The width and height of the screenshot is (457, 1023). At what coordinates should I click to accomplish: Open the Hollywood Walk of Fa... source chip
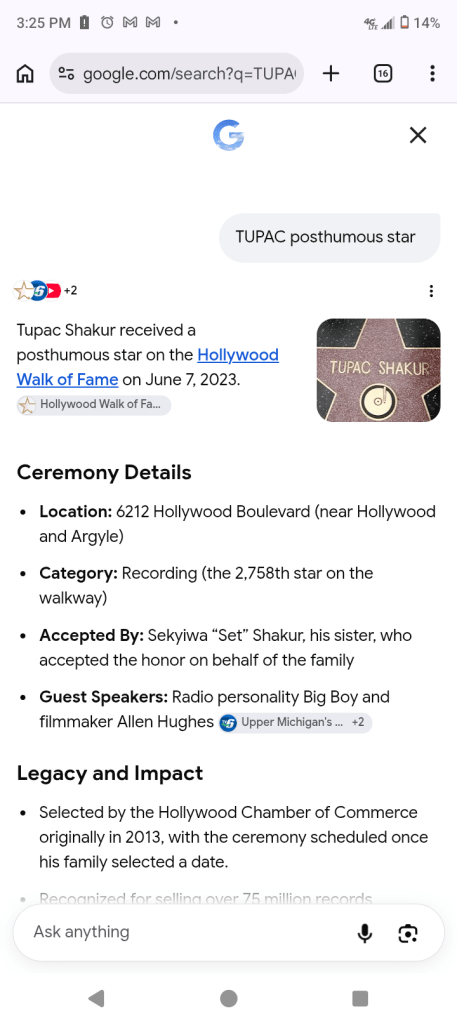(93, 405)
